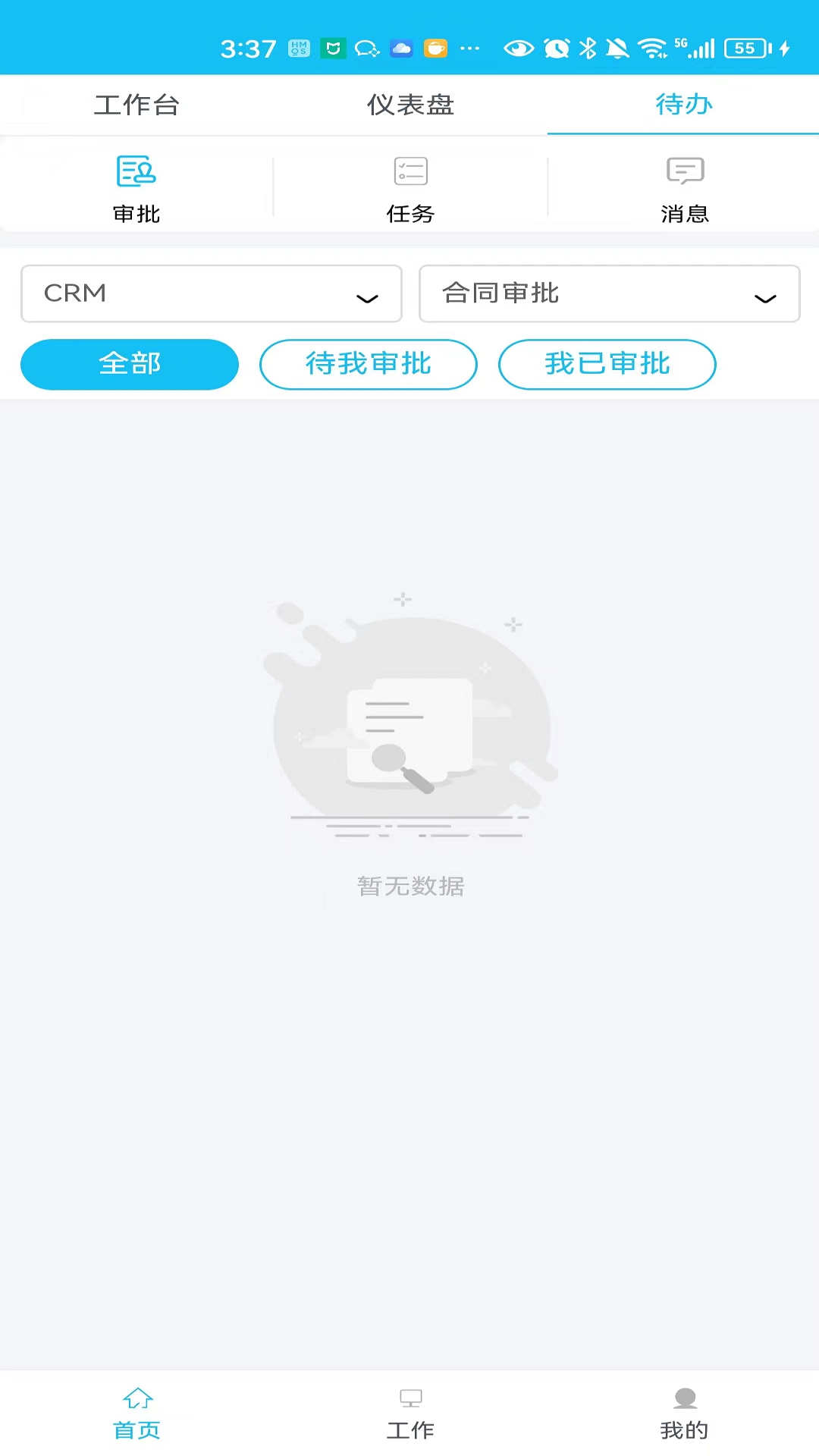Select the 全部 filter toggle
The width and height of the screenshot is (819, 1456).
(x=129, y=364)
